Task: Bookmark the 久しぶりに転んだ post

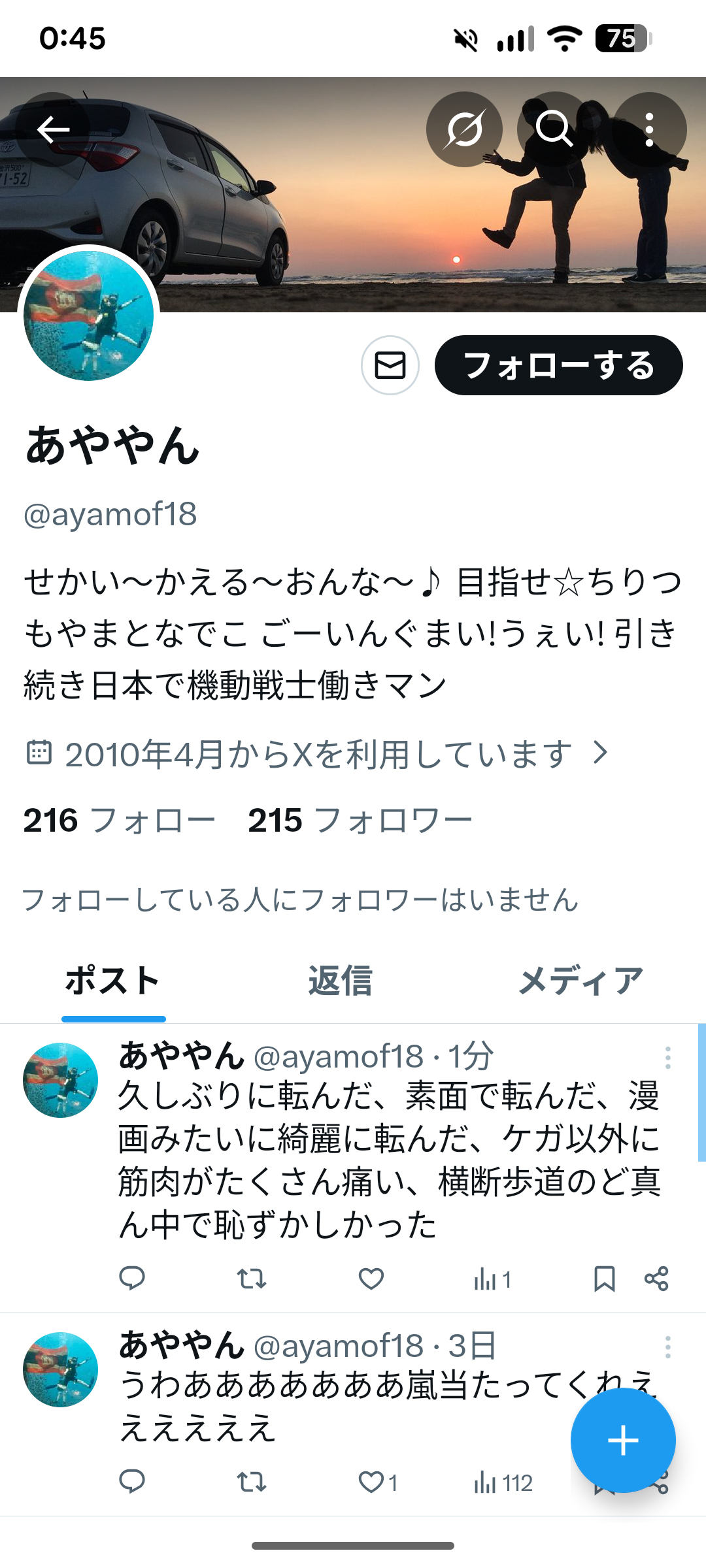Action: click(x=604, y=1278)
